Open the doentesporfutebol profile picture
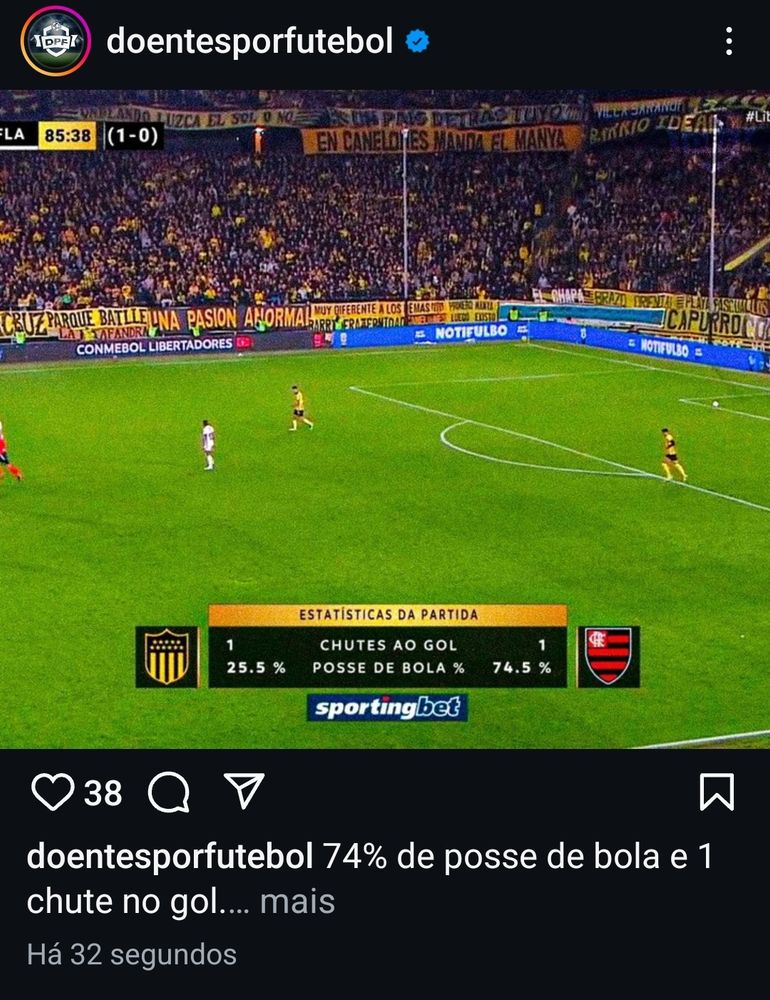 pyautogui.click(x=56, y=41)
